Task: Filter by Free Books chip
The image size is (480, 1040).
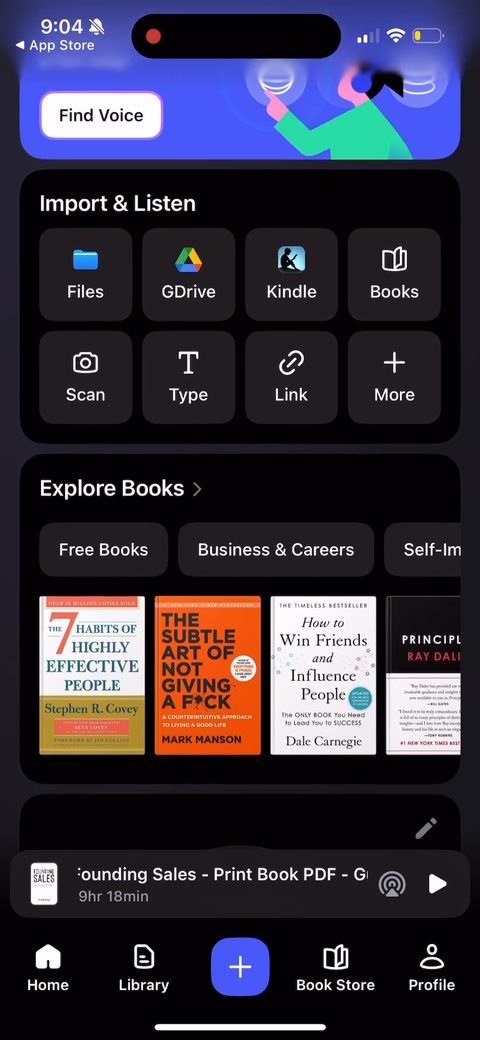Action: [x=103, y=549]
